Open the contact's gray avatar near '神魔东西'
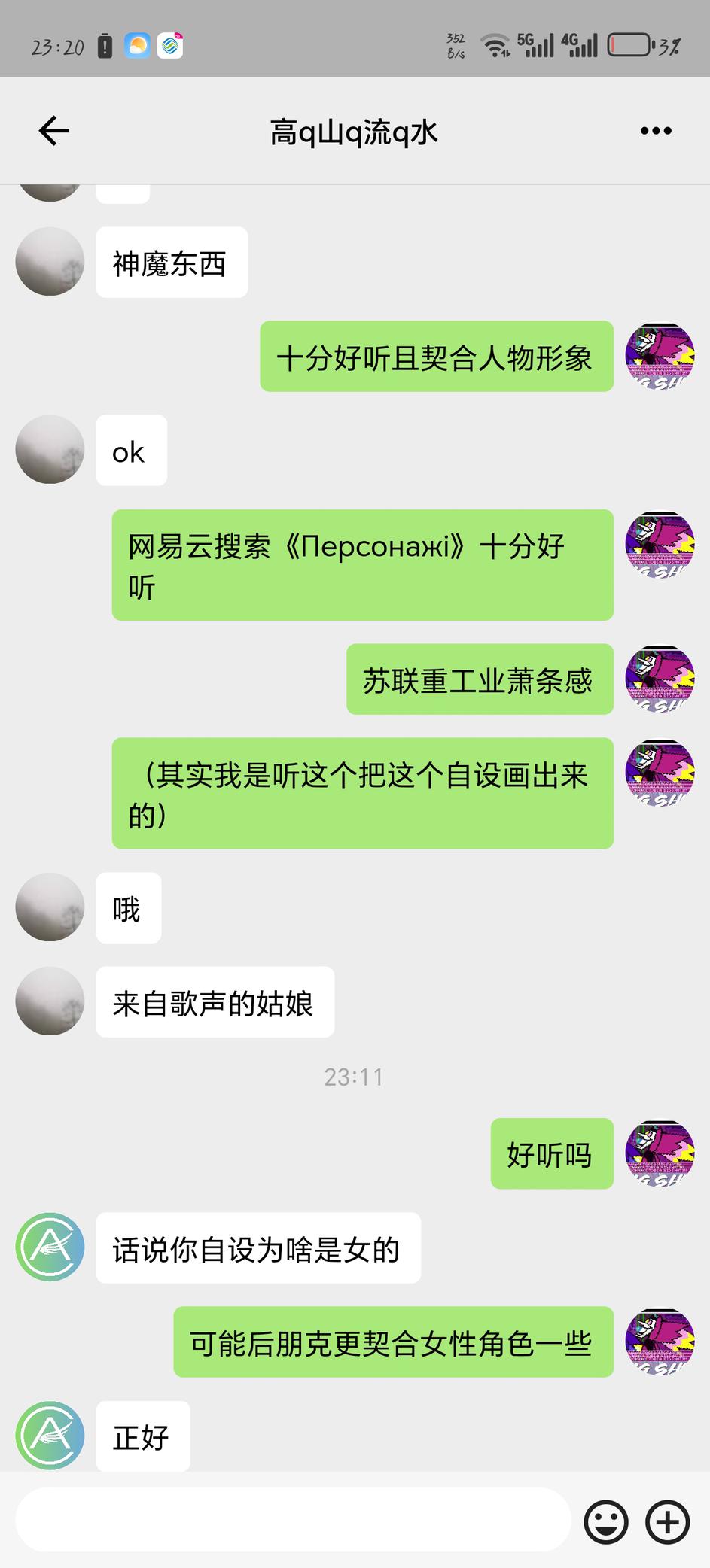 [x=49, y=262]
